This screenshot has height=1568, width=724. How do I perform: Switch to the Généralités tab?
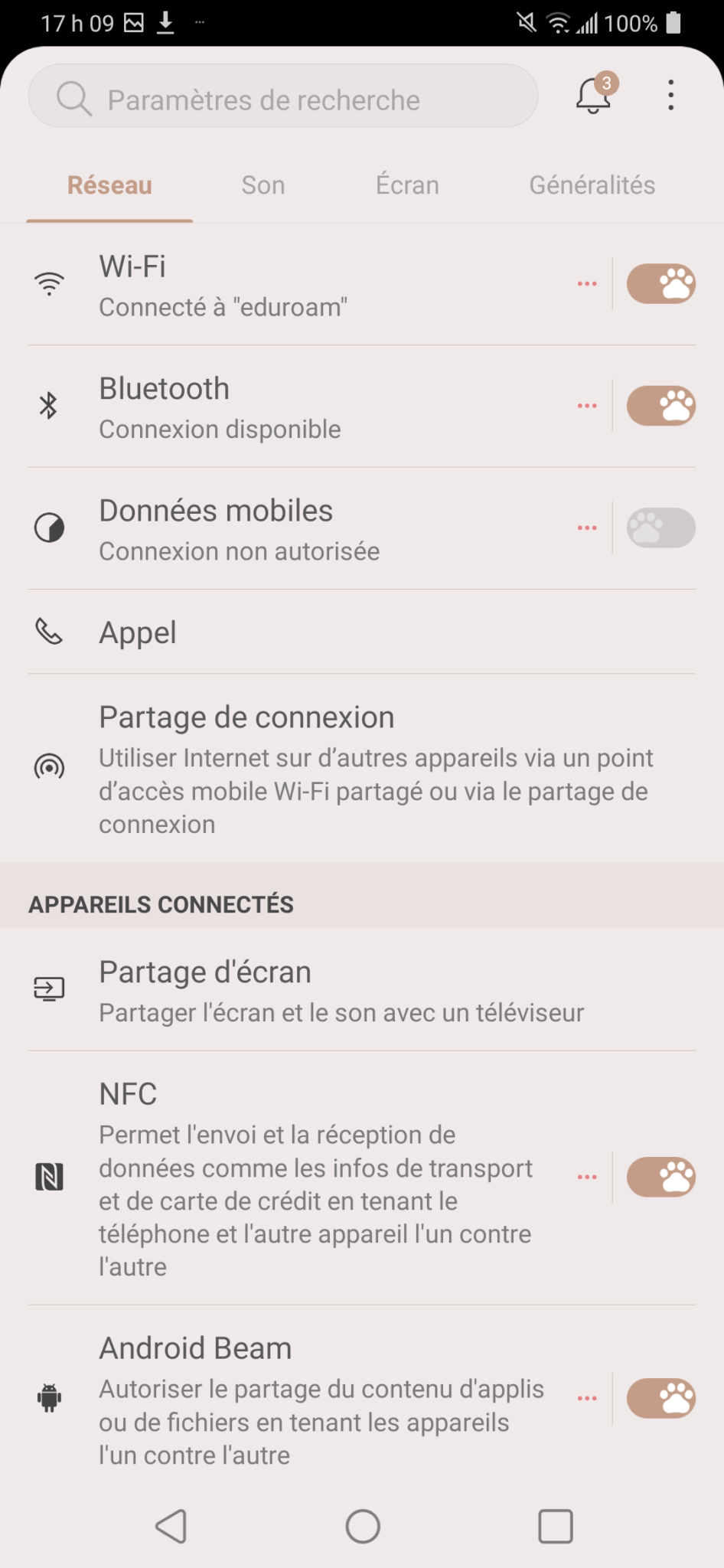(592, 185)
